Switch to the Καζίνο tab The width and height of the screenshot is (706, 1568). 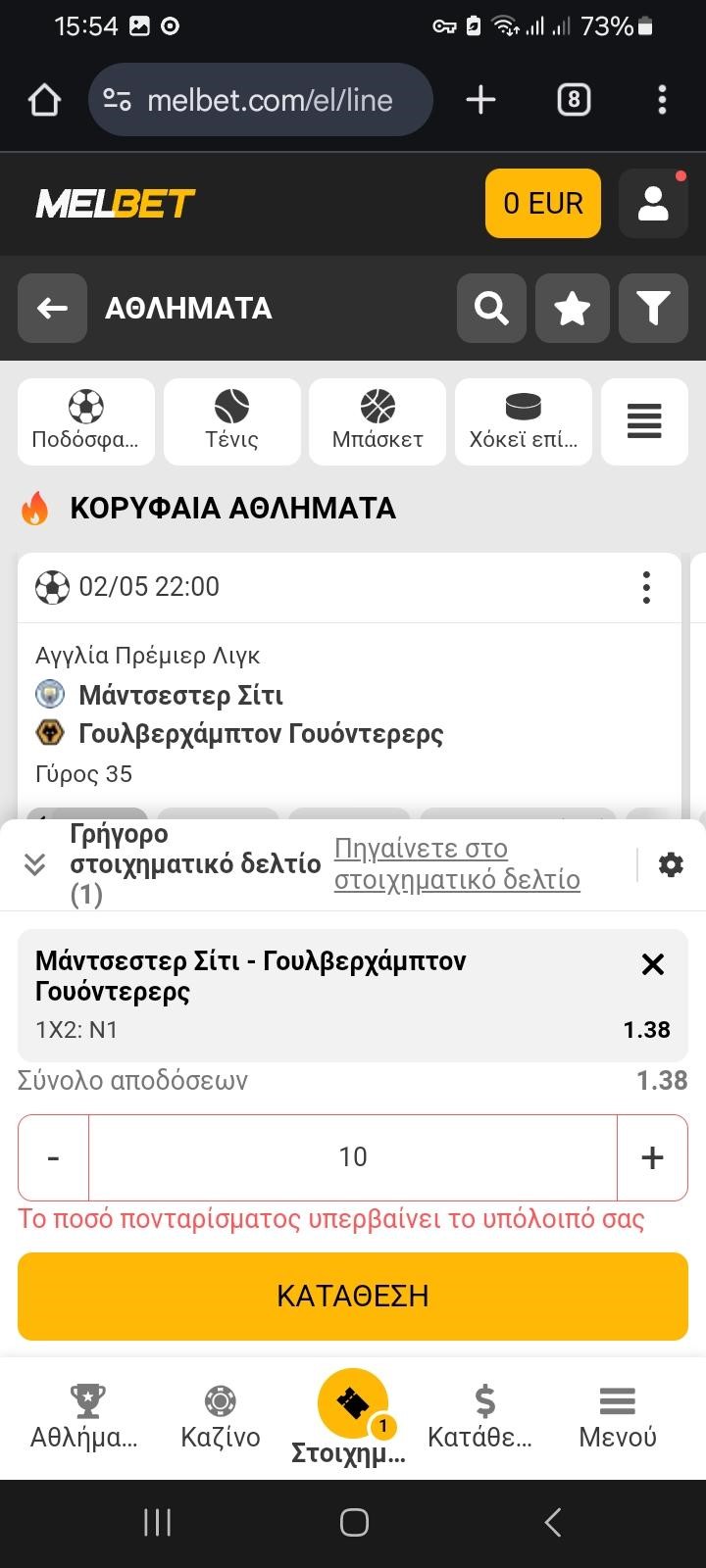pos(221,1418)
